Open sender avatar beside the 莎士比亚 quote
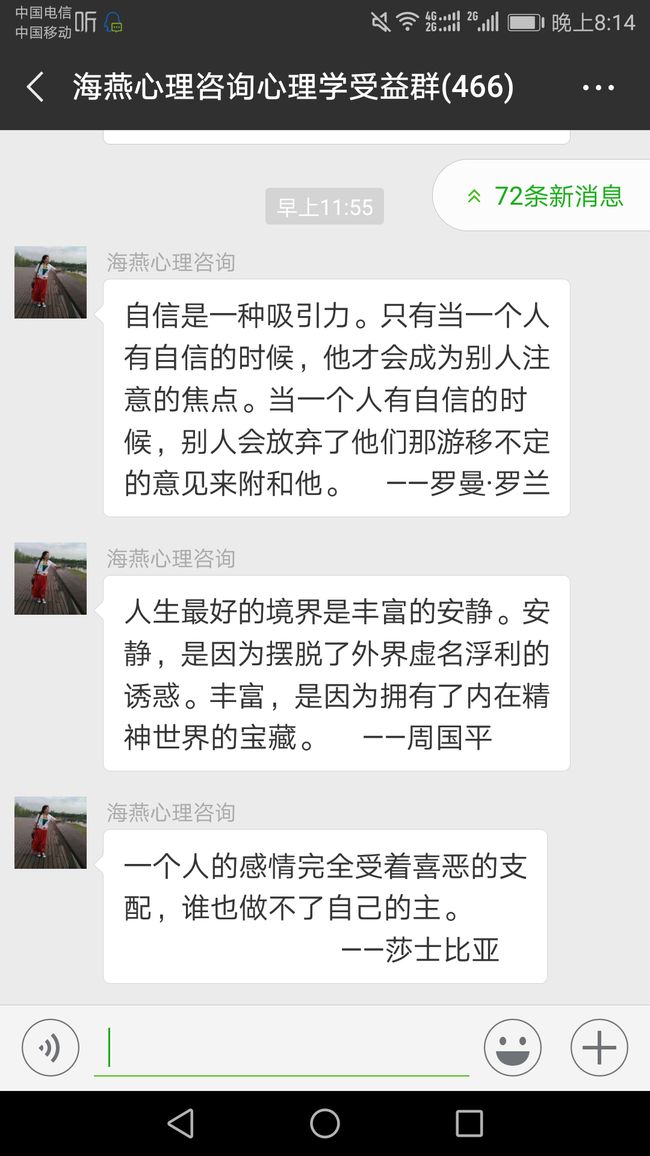This screenshot has width=650, height=1156. click(x=51, y=832)
